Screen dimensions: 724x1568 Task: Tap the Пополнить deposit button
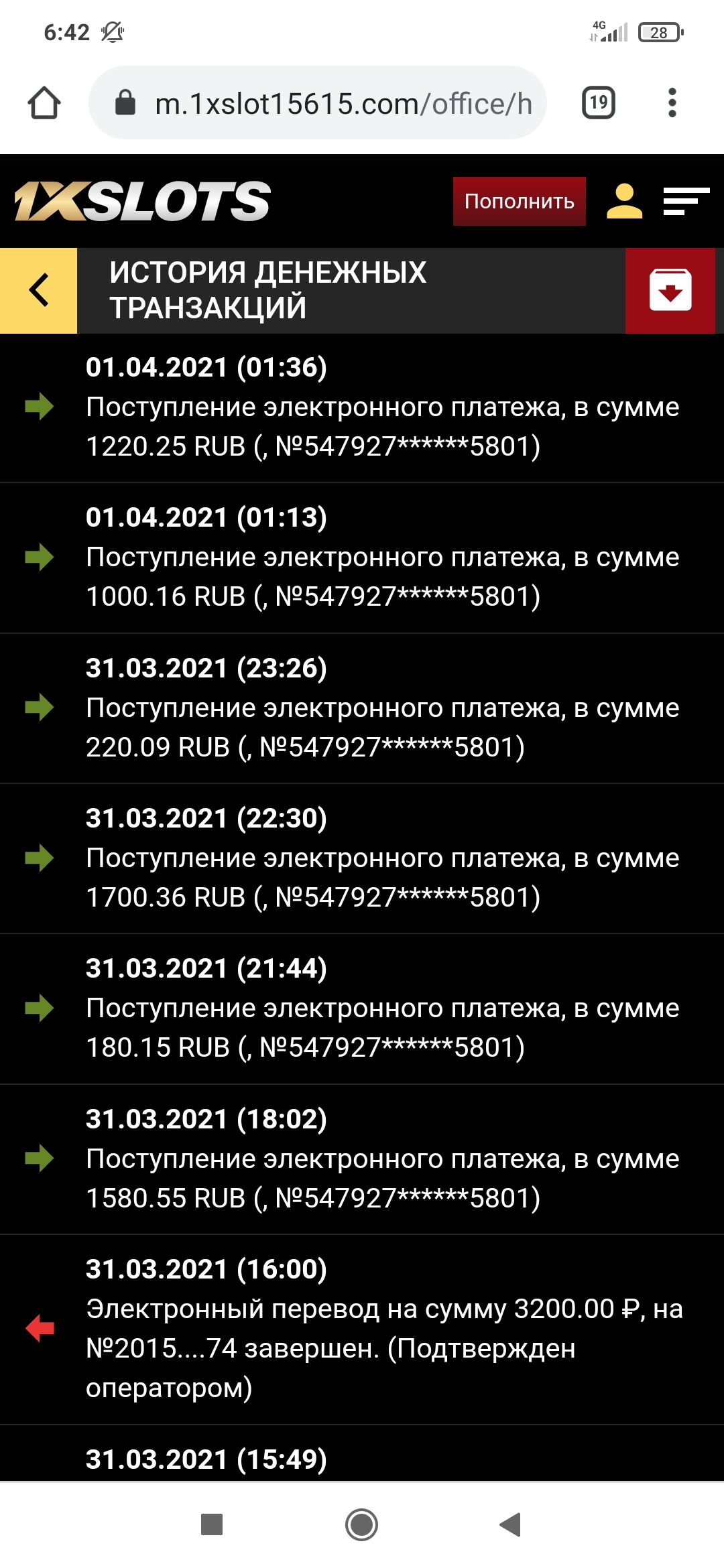[x=519, y=201]
